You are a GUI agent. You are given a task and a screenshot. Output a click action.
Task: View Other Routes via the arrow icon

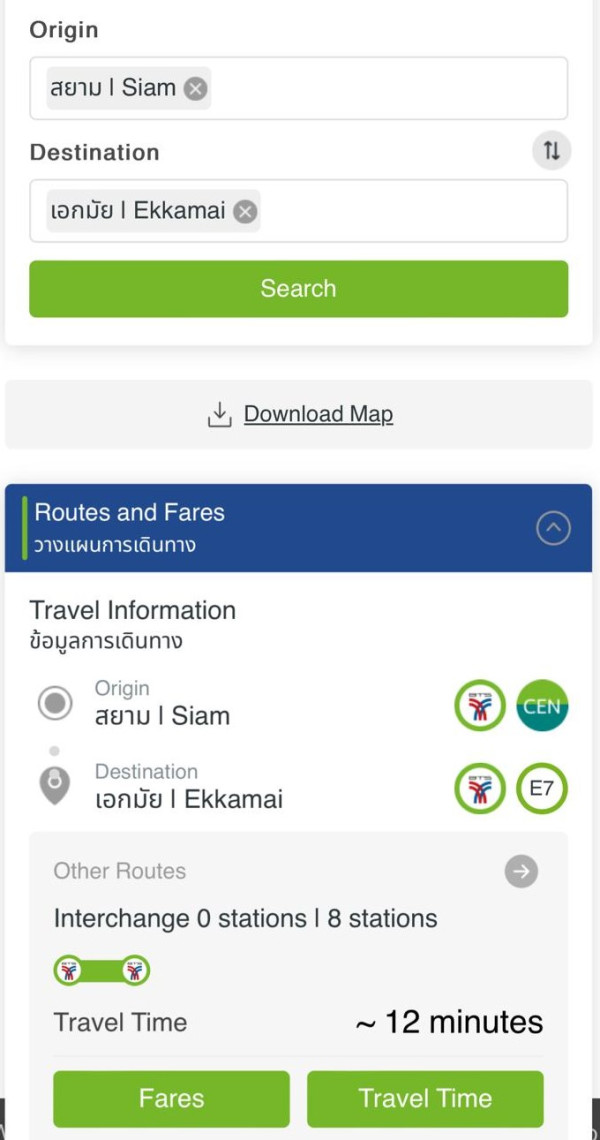coord(520,871)
